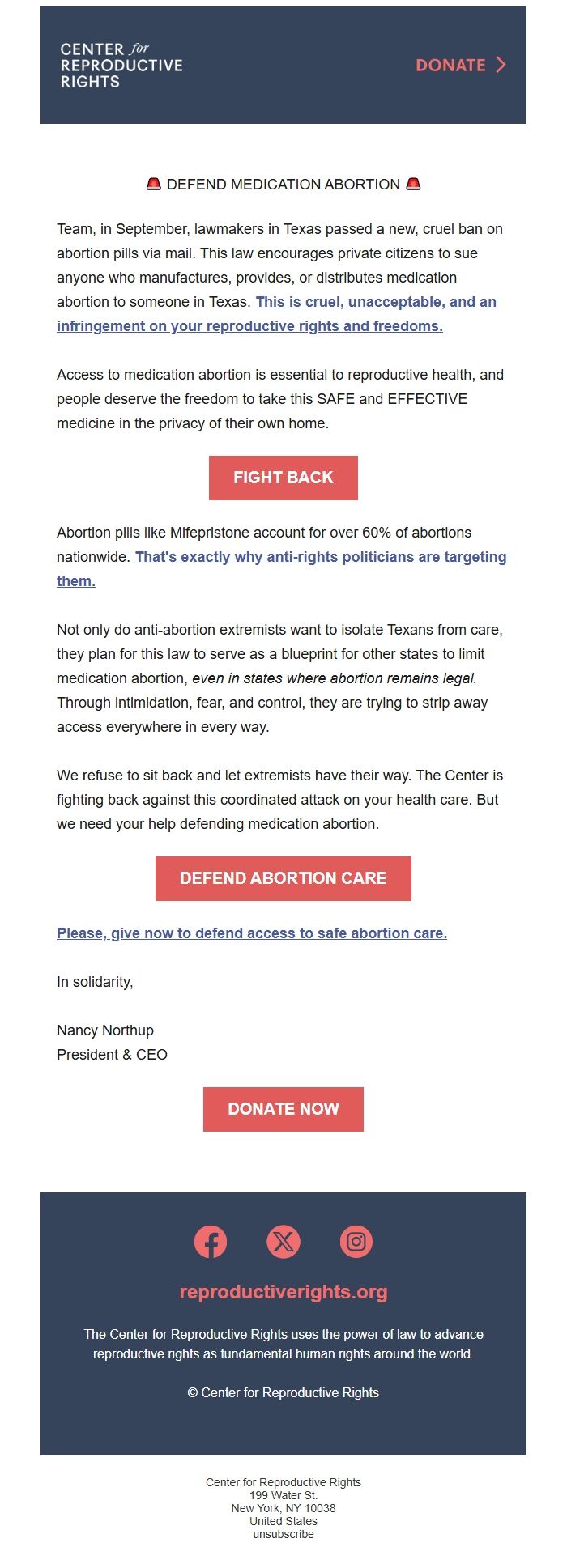This screenshot has height=1568, width=567.
Task: Select the DEFEND ABORTION CARE button
Action: 283,878
